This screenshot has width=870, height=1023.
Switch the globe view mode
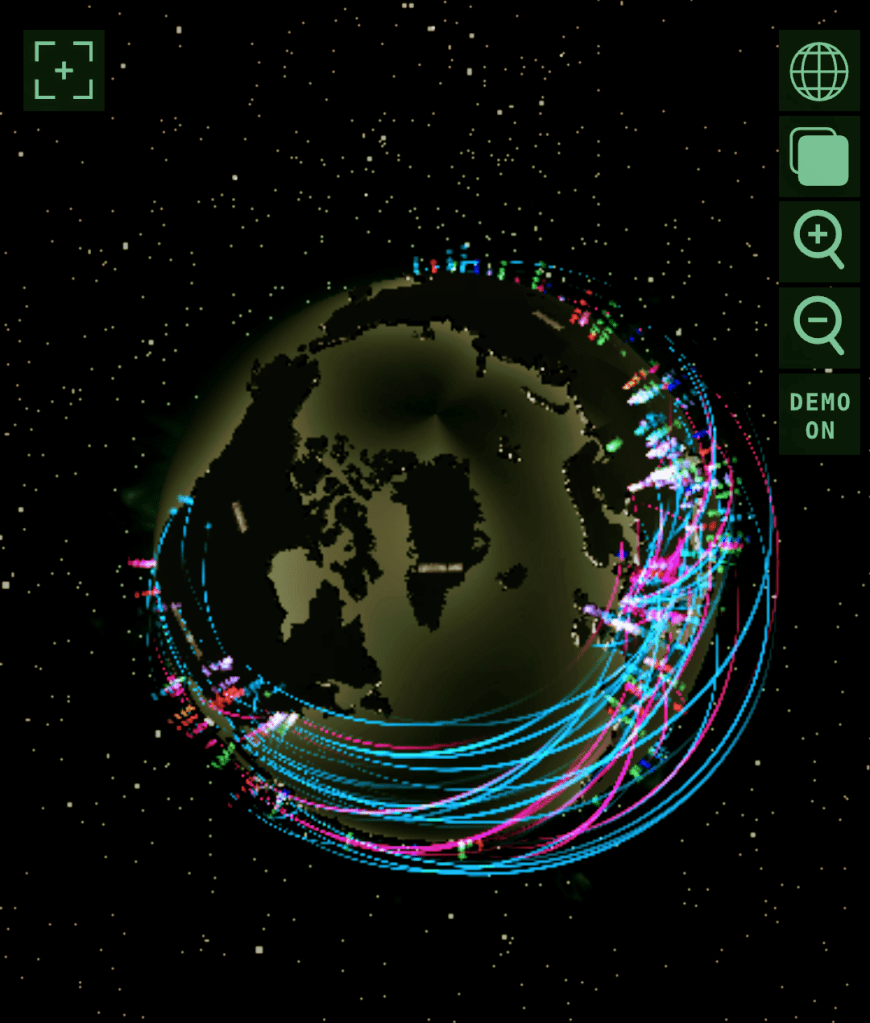(x=819, y=71)
